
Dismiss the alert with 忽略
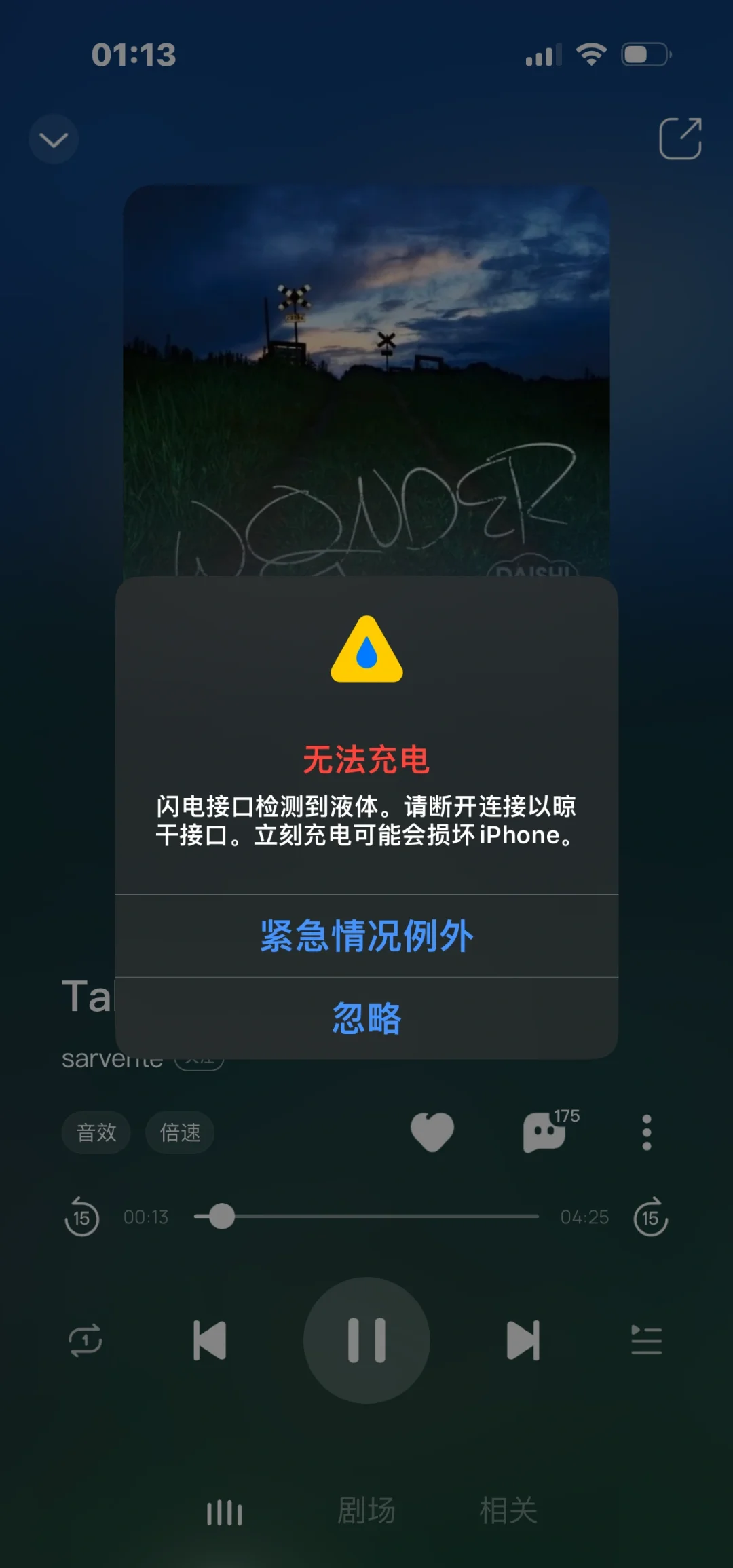tap(366, 1018)
